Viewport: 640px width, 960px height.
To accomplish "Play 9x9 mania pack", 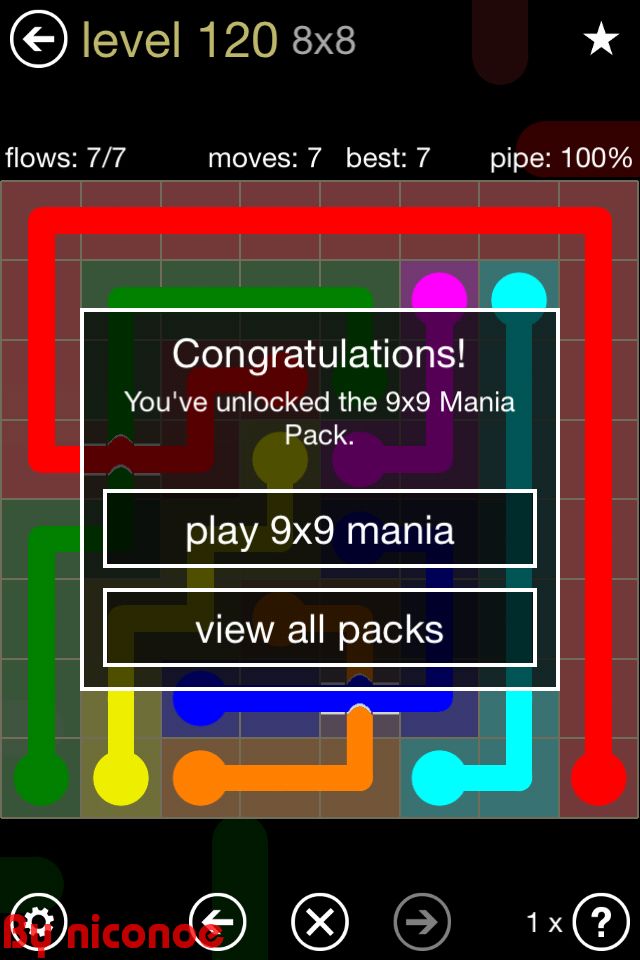I will [320, 529].
